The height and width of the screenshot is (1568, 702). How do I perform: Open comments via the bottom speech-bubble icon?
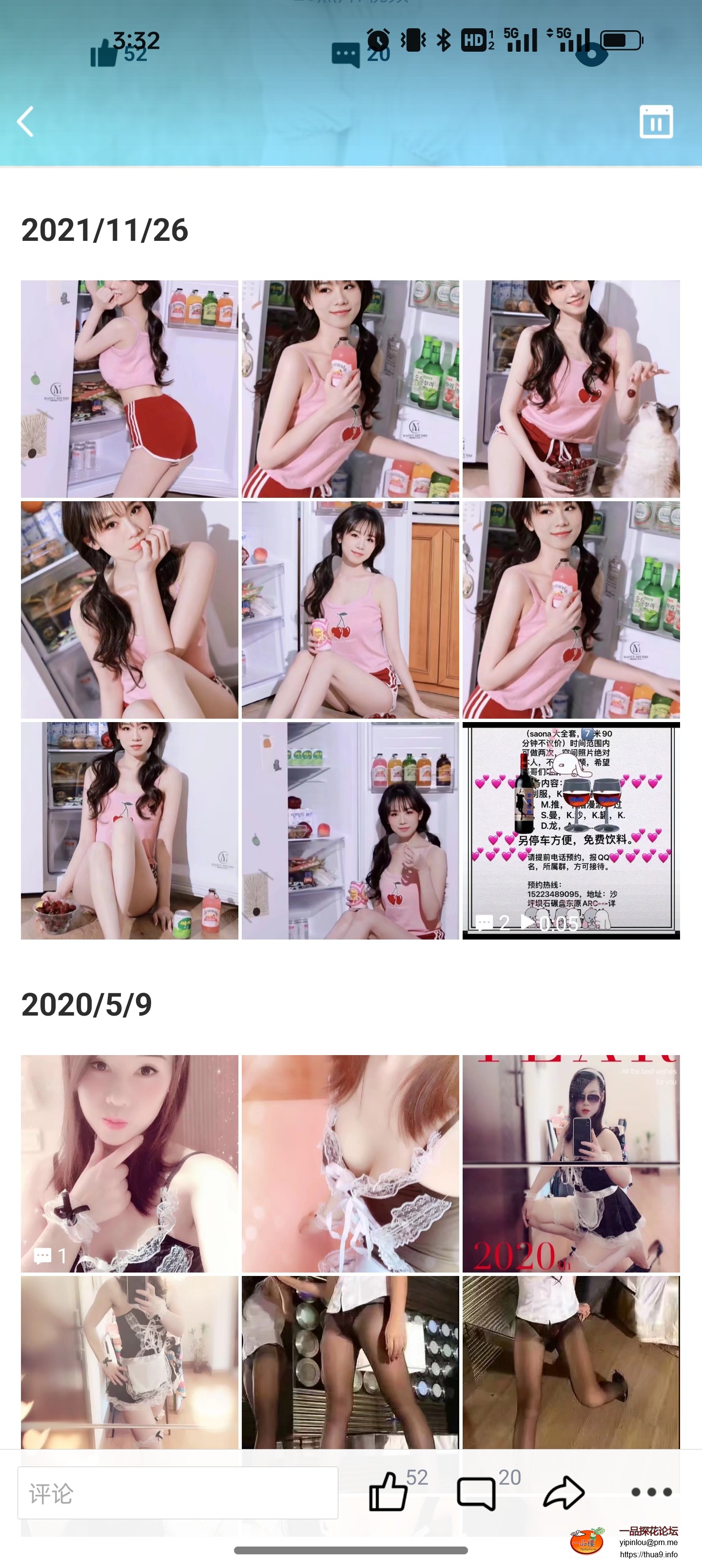475,1492
